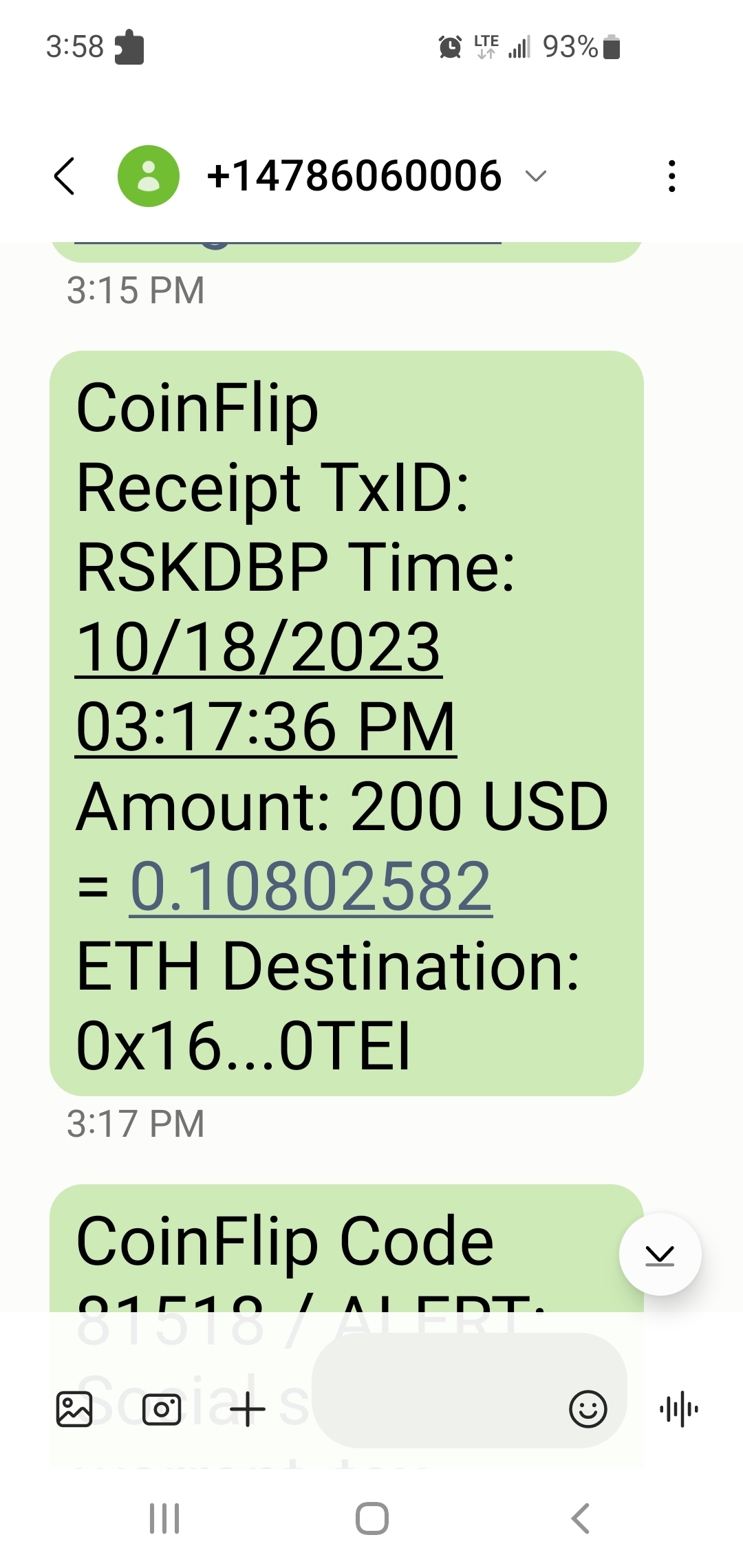This screenshot has height=1568, width=743.
Task: Jump to the latest message
Action: tap(660, 1254)
